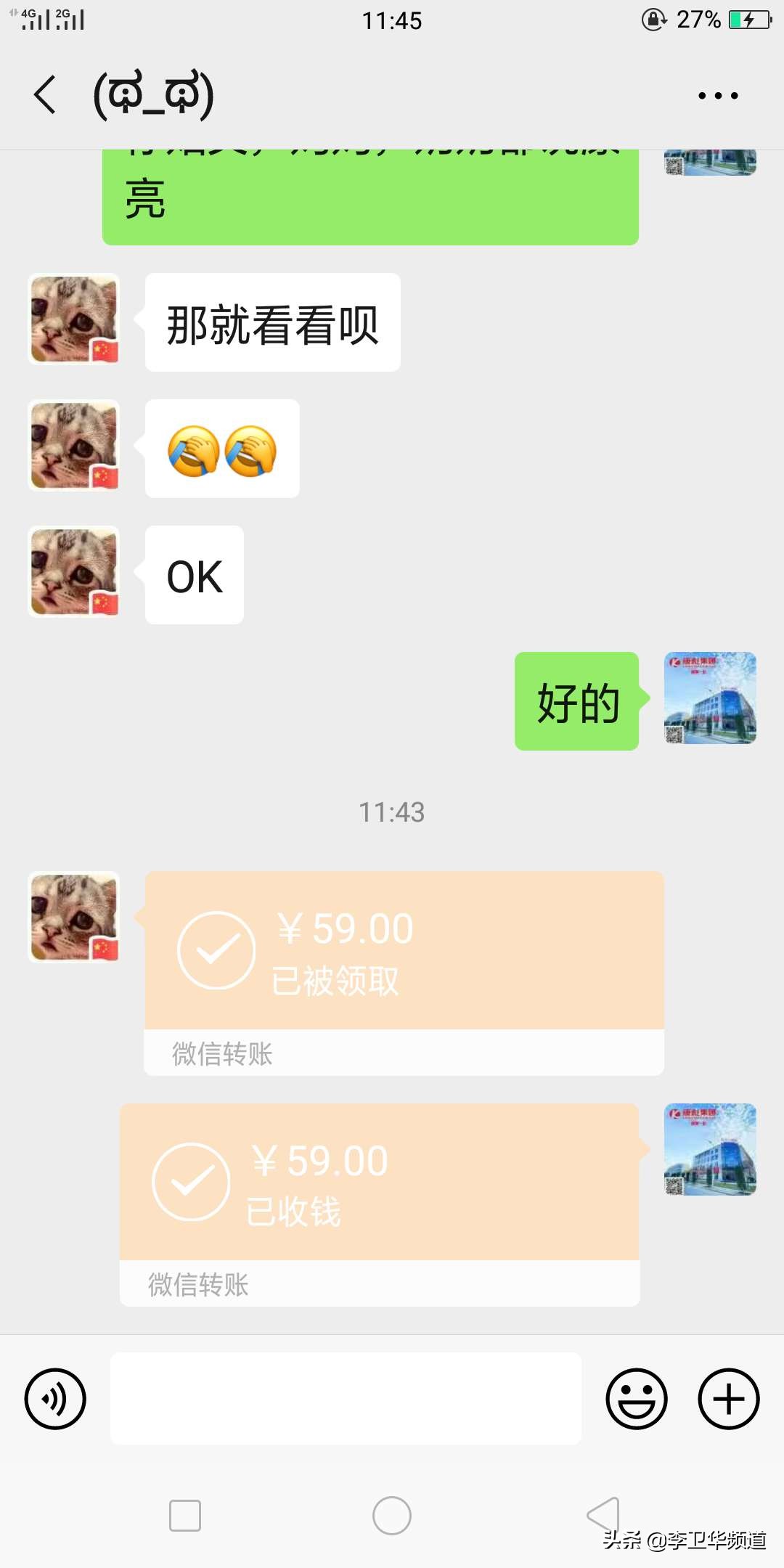Tap the back arrow to leave the chat
Image resolution: width=784 pixels, height=1568 pixels.
45,94
